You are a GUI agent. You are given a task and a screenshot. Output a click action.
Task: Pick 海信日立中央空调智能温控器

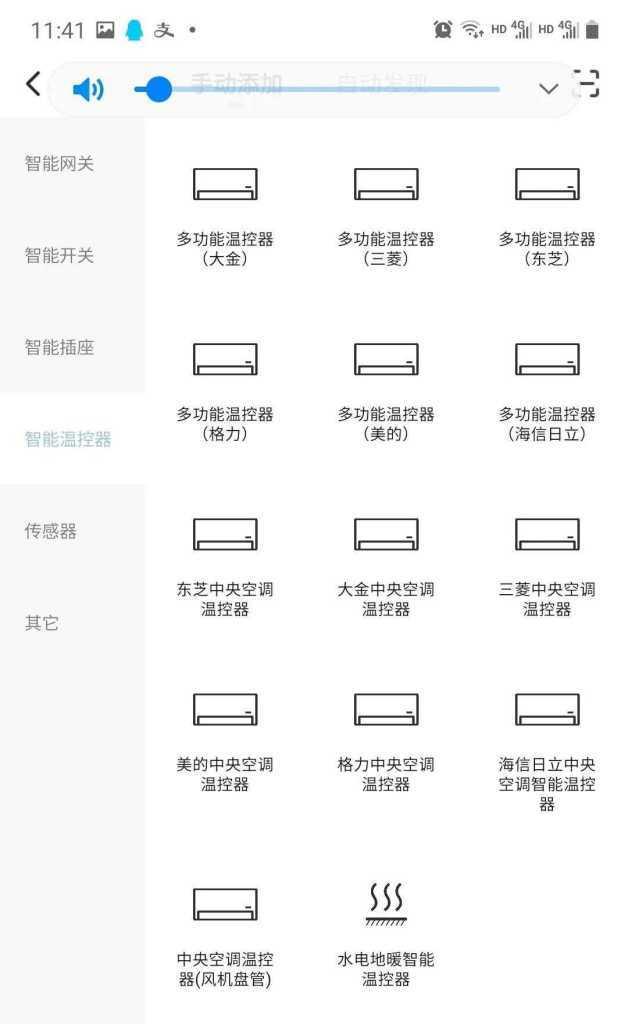[547, 752]
